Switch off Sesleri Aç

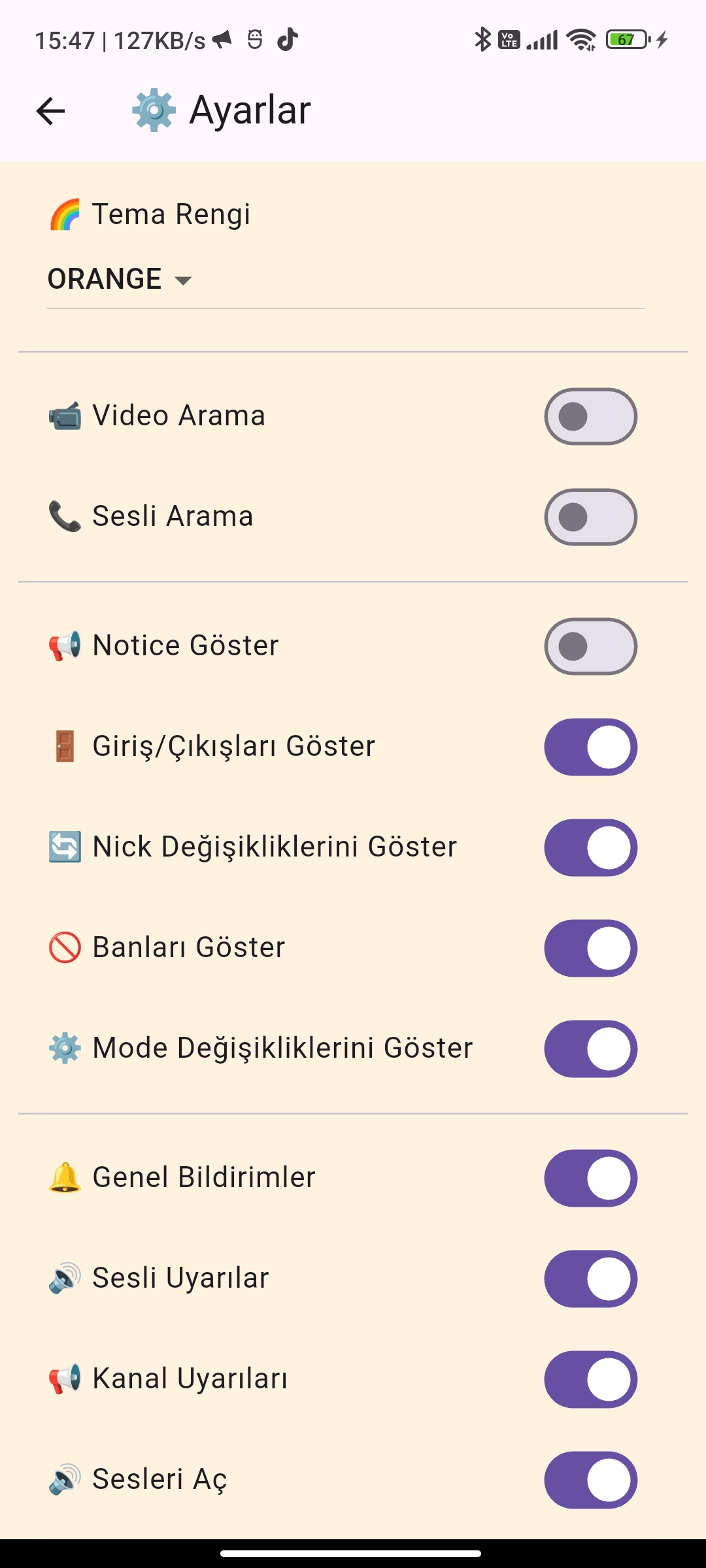point(590,1480)
